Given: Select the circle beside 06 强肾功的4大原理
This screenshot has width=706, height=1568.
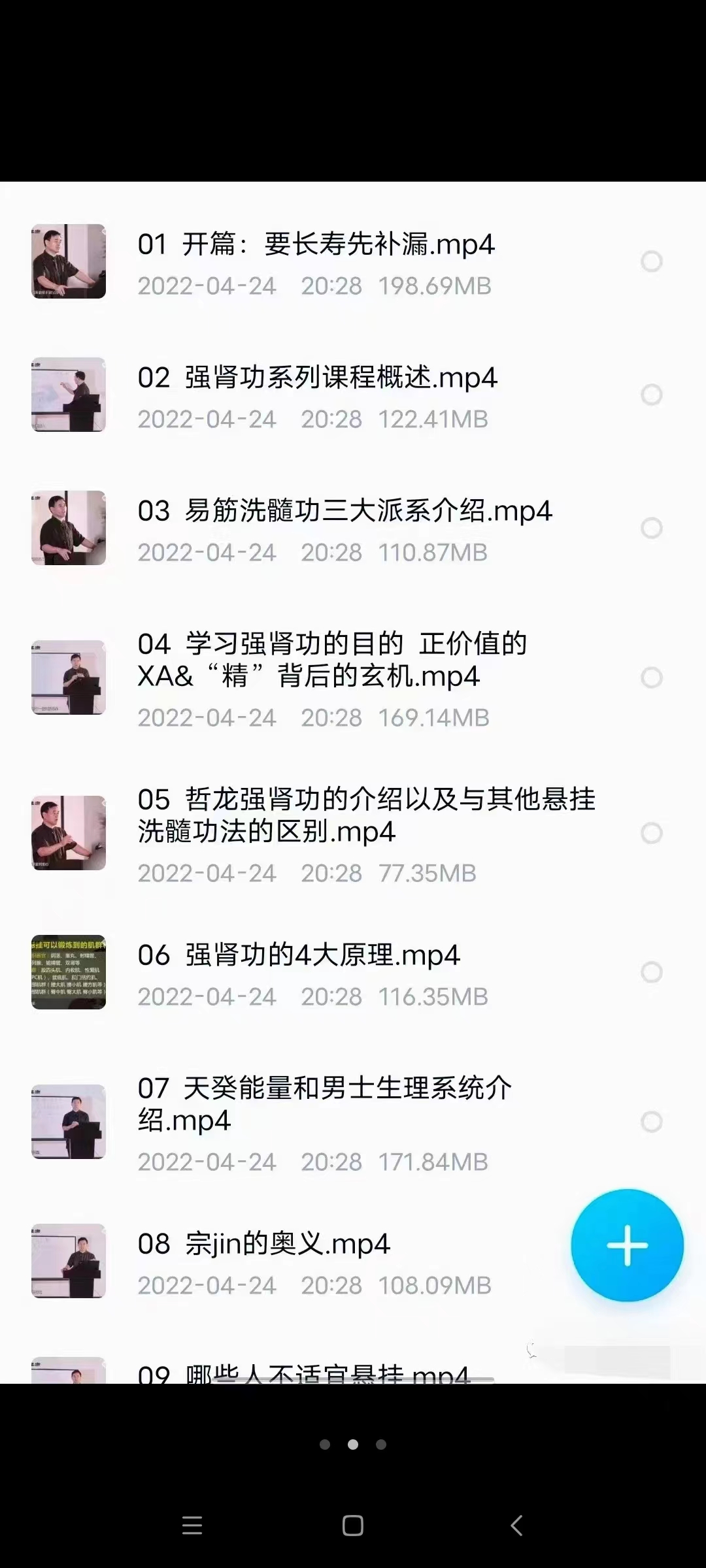Looking at the screenshot, I should coord(651,973).
